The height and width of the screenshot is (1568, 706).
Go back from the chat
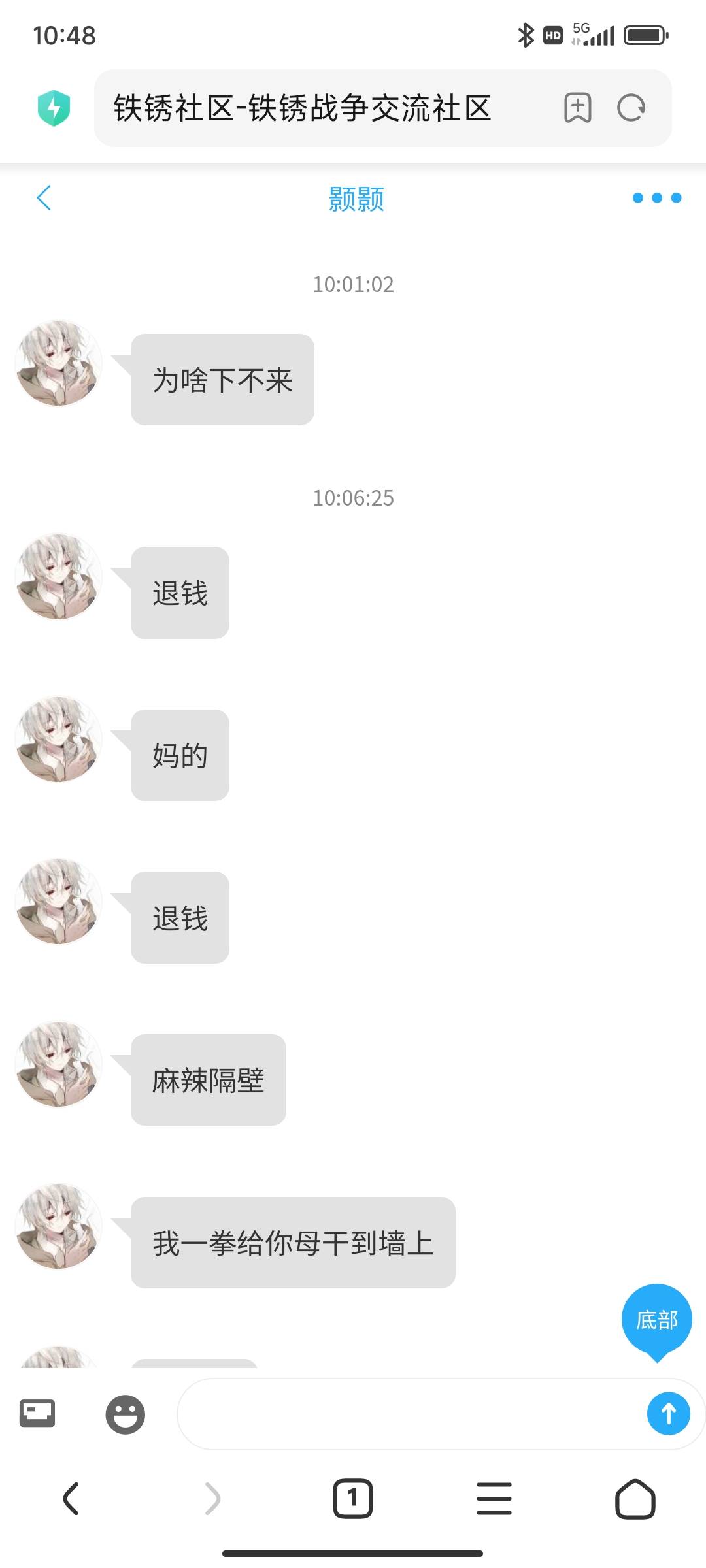[x=44, y=198]
